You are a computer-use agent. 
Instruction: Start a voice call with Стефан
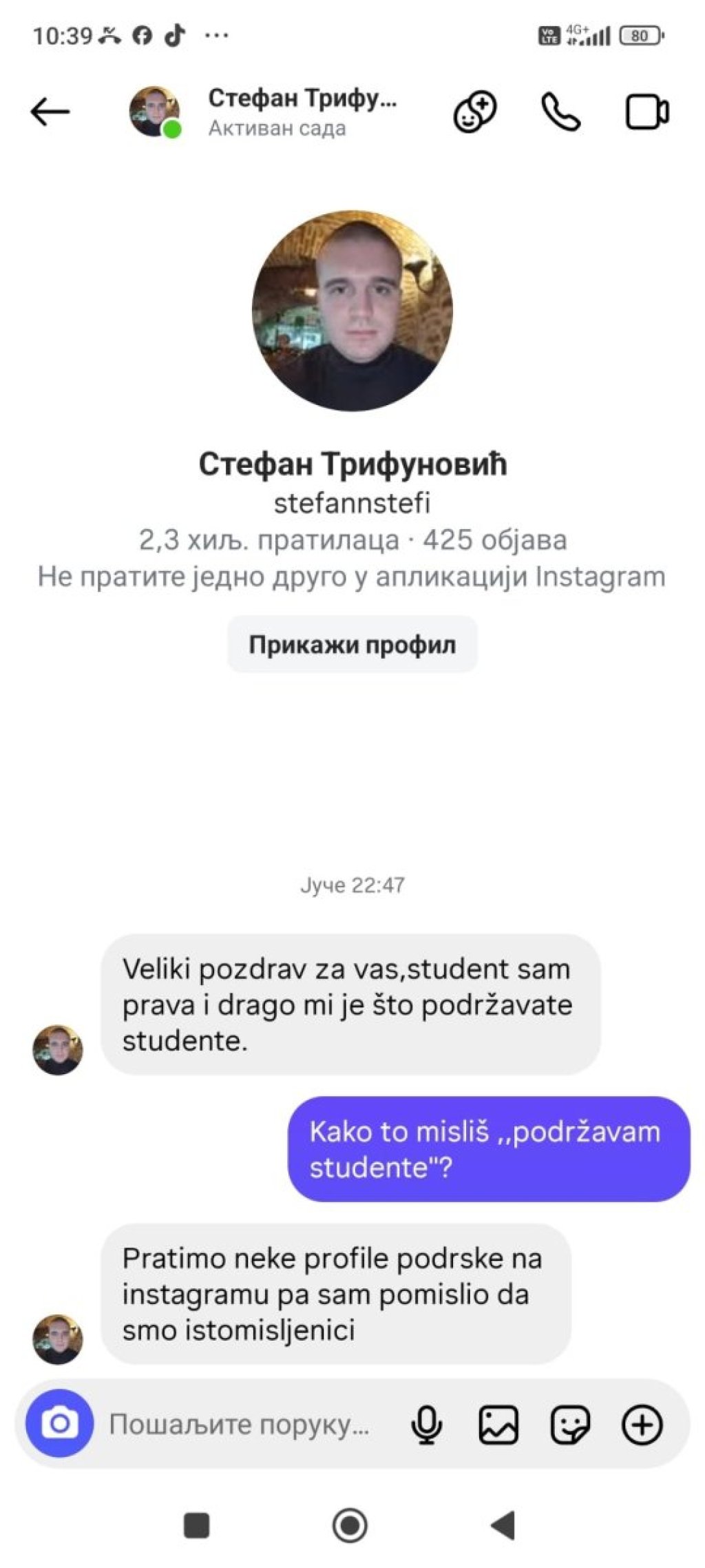[x=560, y=112]
